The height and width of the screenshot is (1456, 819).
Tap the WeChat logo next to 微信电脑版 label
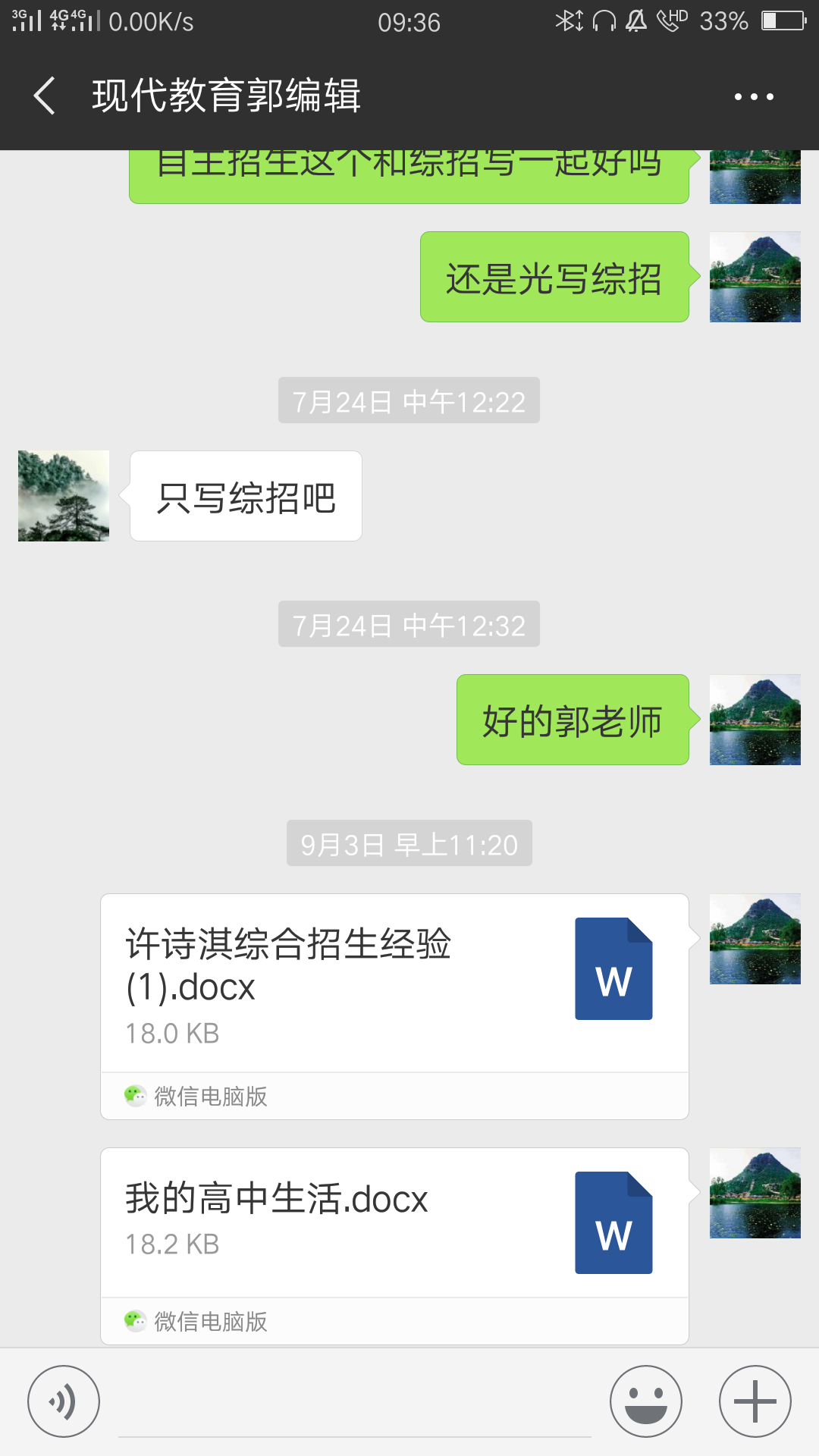pyautogui.click(x=135, y=1095)
